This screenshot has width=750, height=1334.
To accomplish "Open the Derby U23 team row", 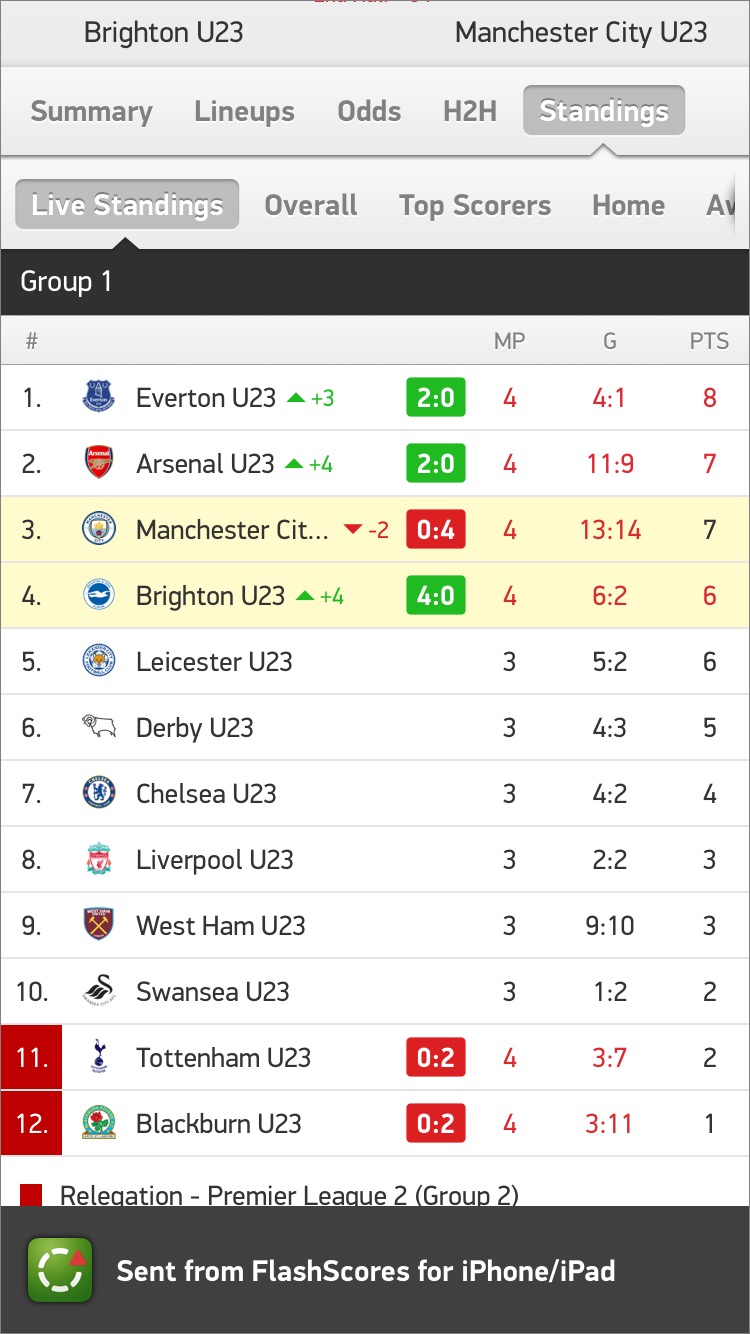I will tap(375, 728).
